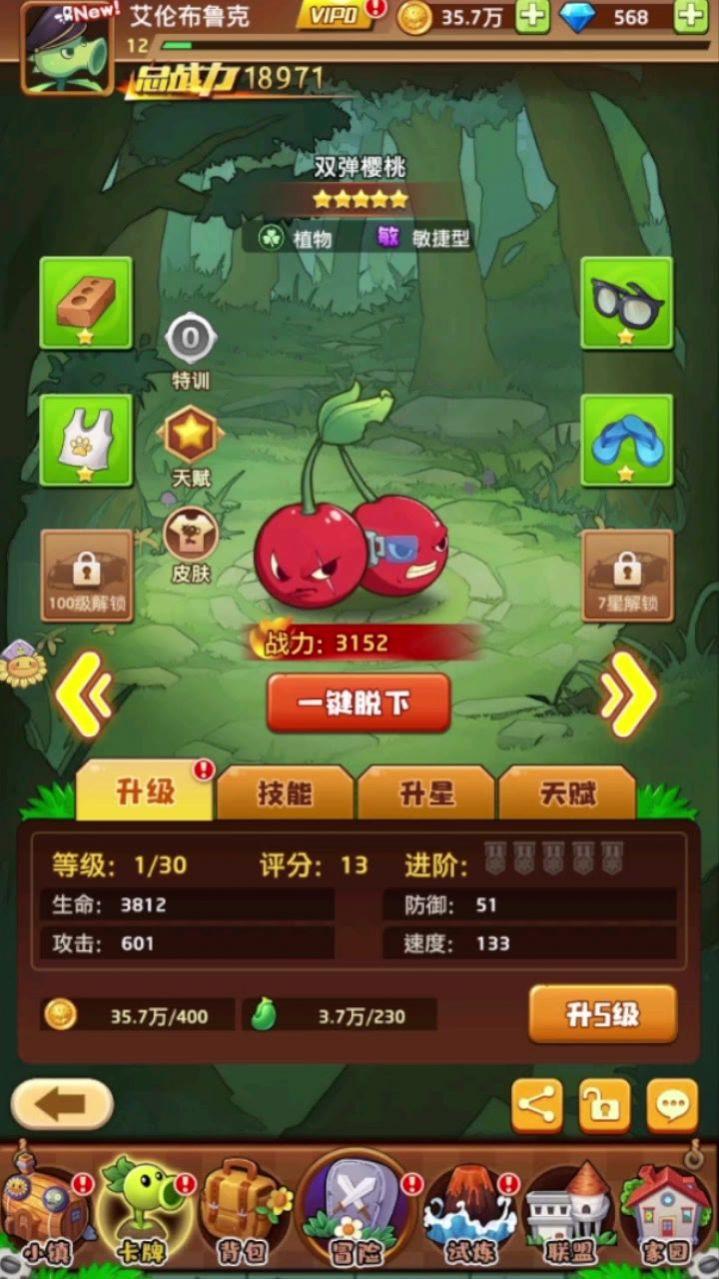Go back with the arrow button
This screenshot has width=719, height=1279.
[62, 1105]
